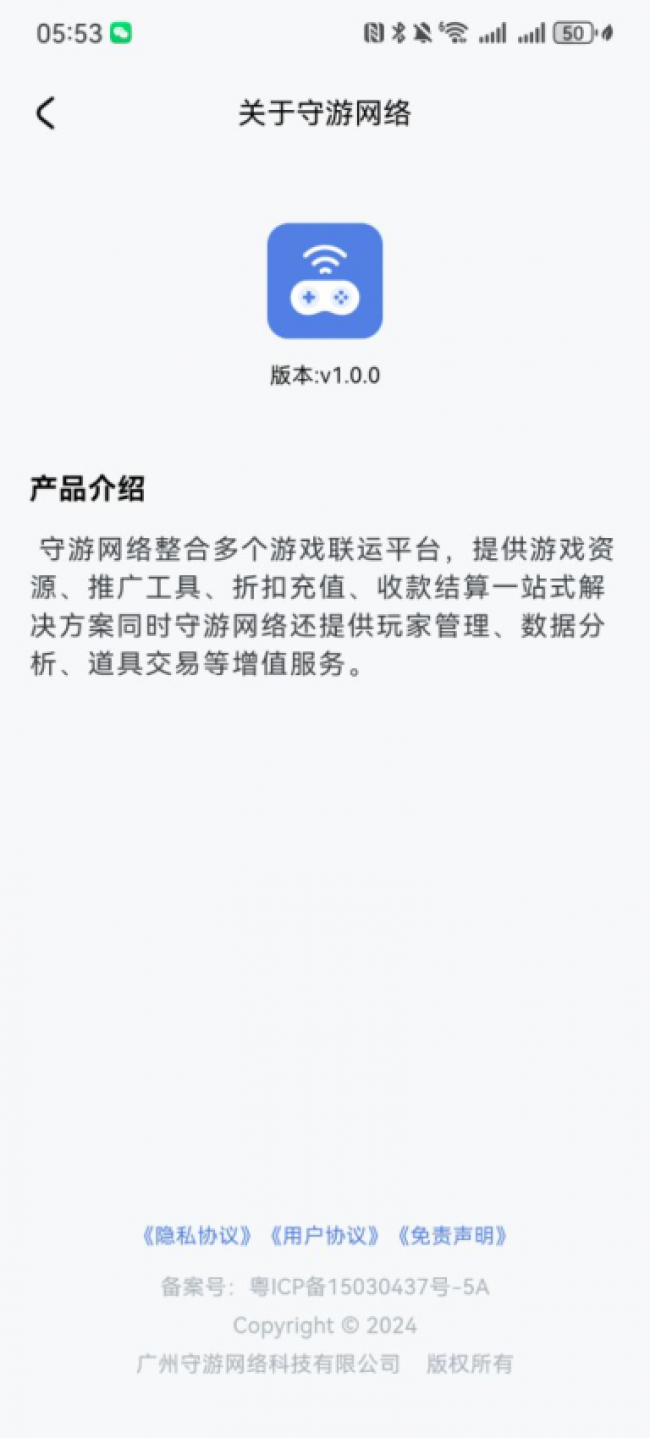Open the 《用户协议》 link
650x1438 pixels.
click(x=324, y=1236)
